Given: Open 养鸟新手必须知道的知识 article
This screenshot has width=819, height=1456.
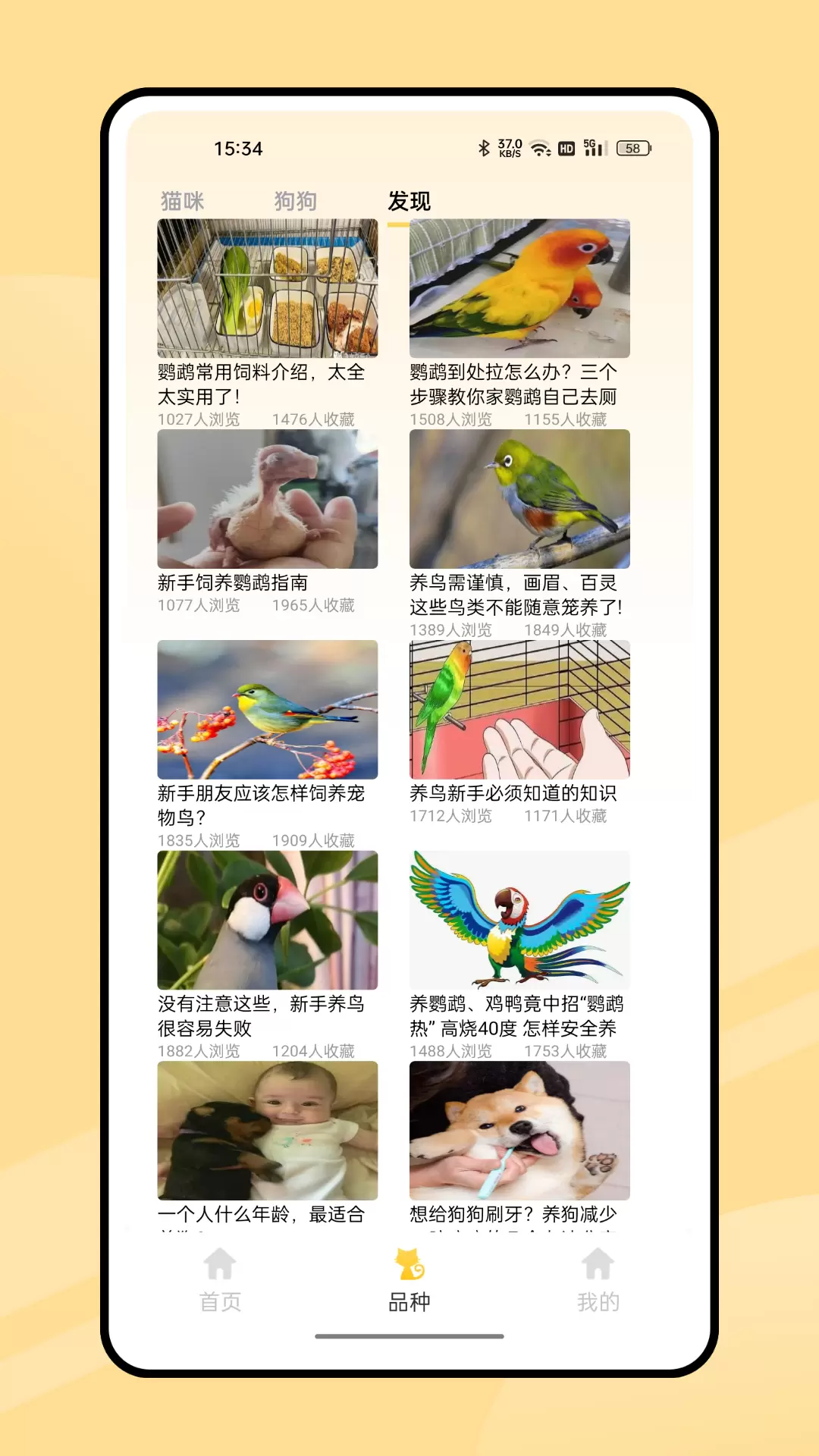Looking at the screenshot, I should pyautogui.click(x=519, y=733).
